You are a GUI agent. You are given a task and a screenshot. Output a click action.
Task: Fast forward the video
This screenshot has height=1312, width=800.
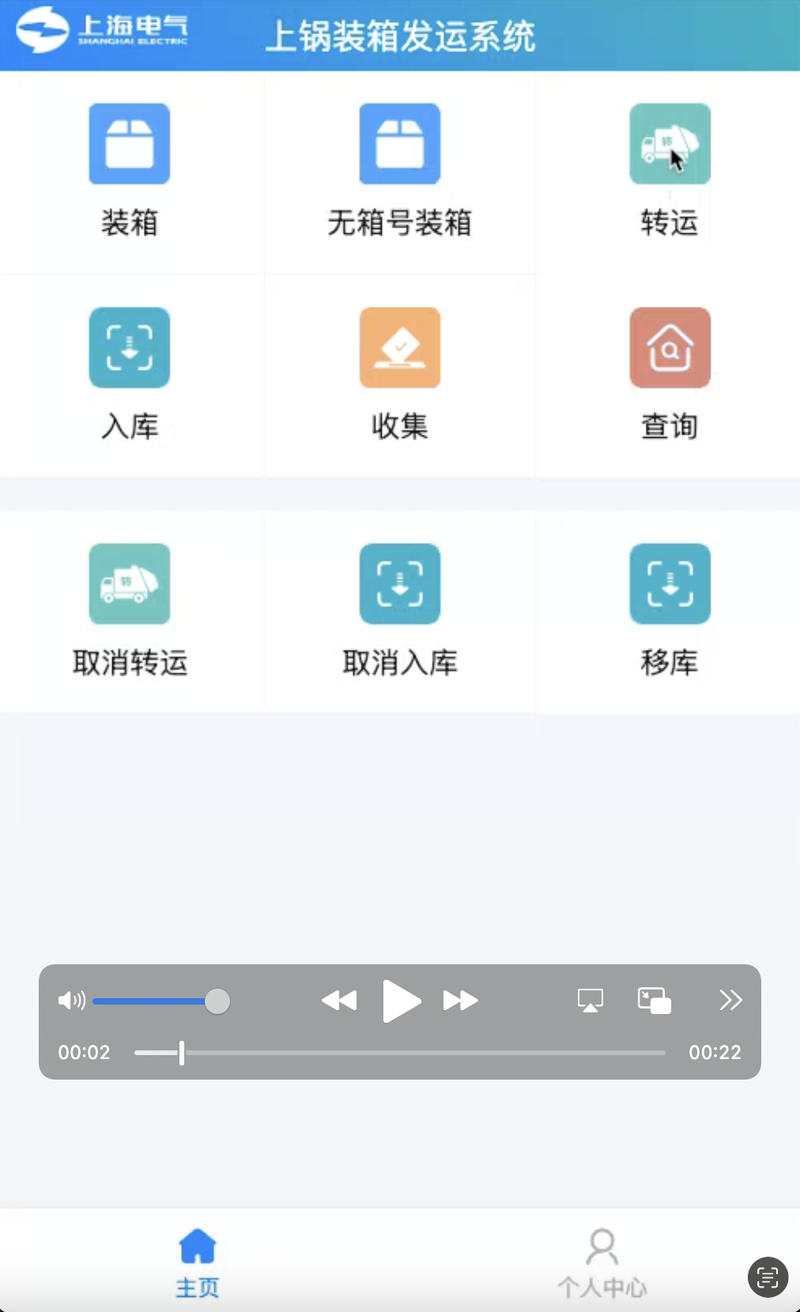(460, 1001)
